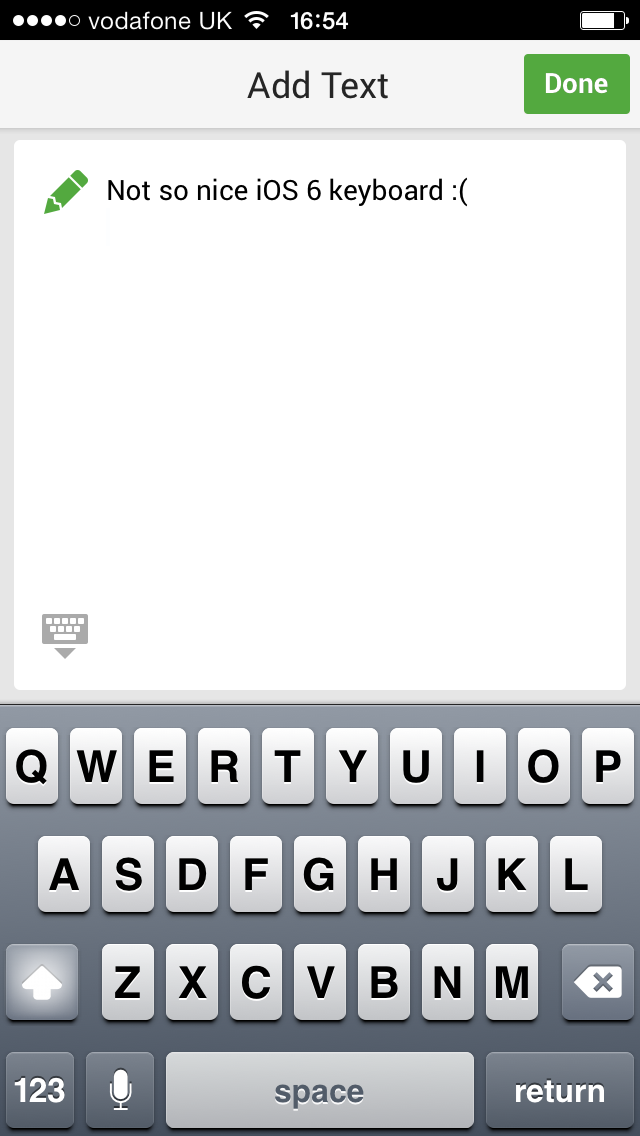Place cursor in the note text field
The width and height of the screenshot is (640, 1136).
point(320,414)
